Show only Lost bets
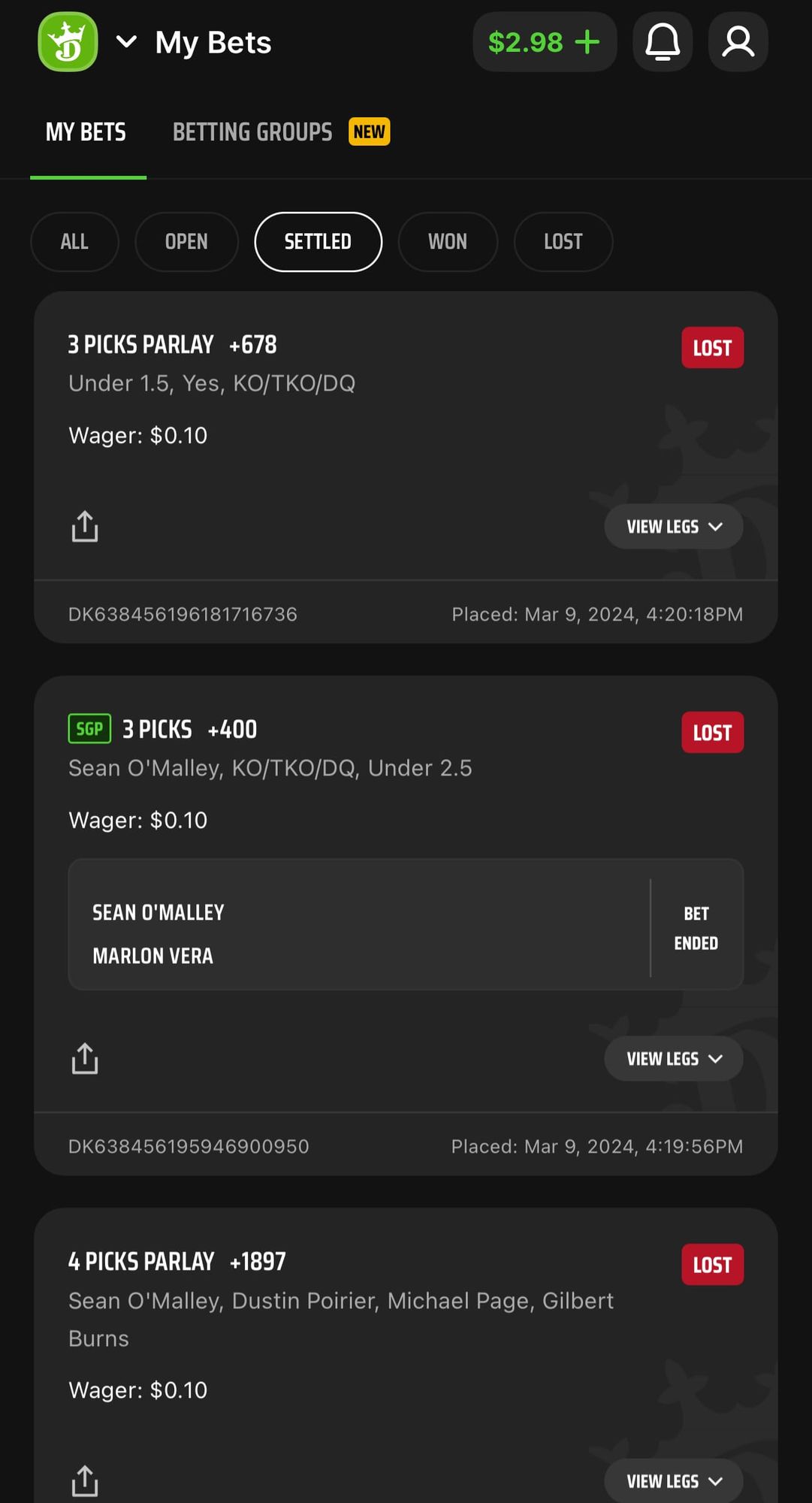 click(563, 242)
